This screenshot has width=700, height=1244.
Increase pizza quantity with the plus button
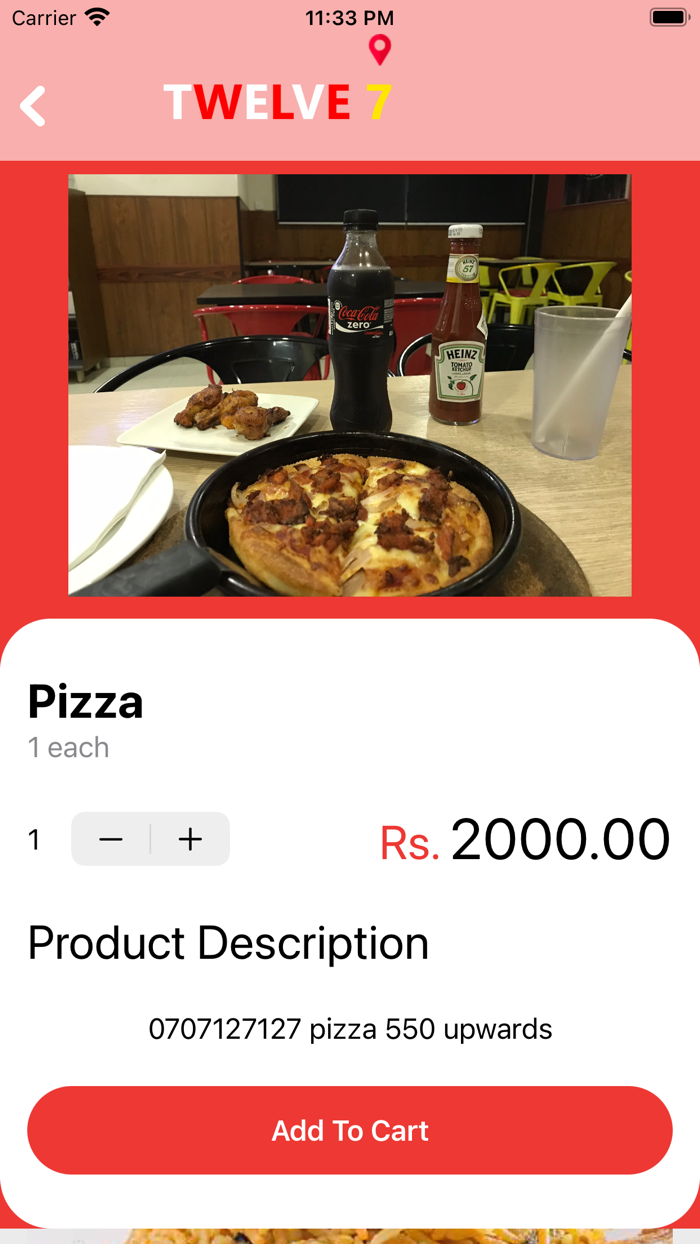click(x=190, y=839)
